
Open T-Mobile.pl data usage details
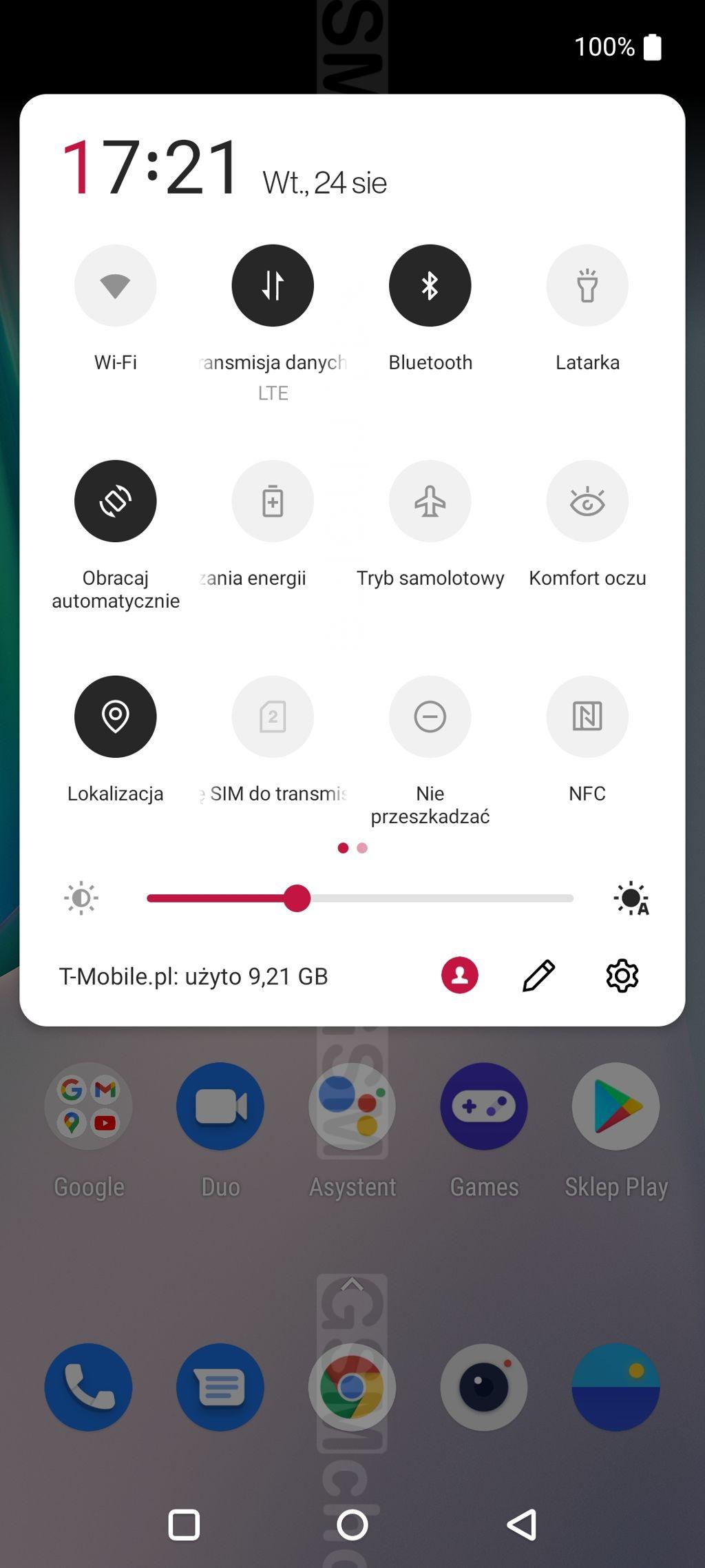coord(193,976)
